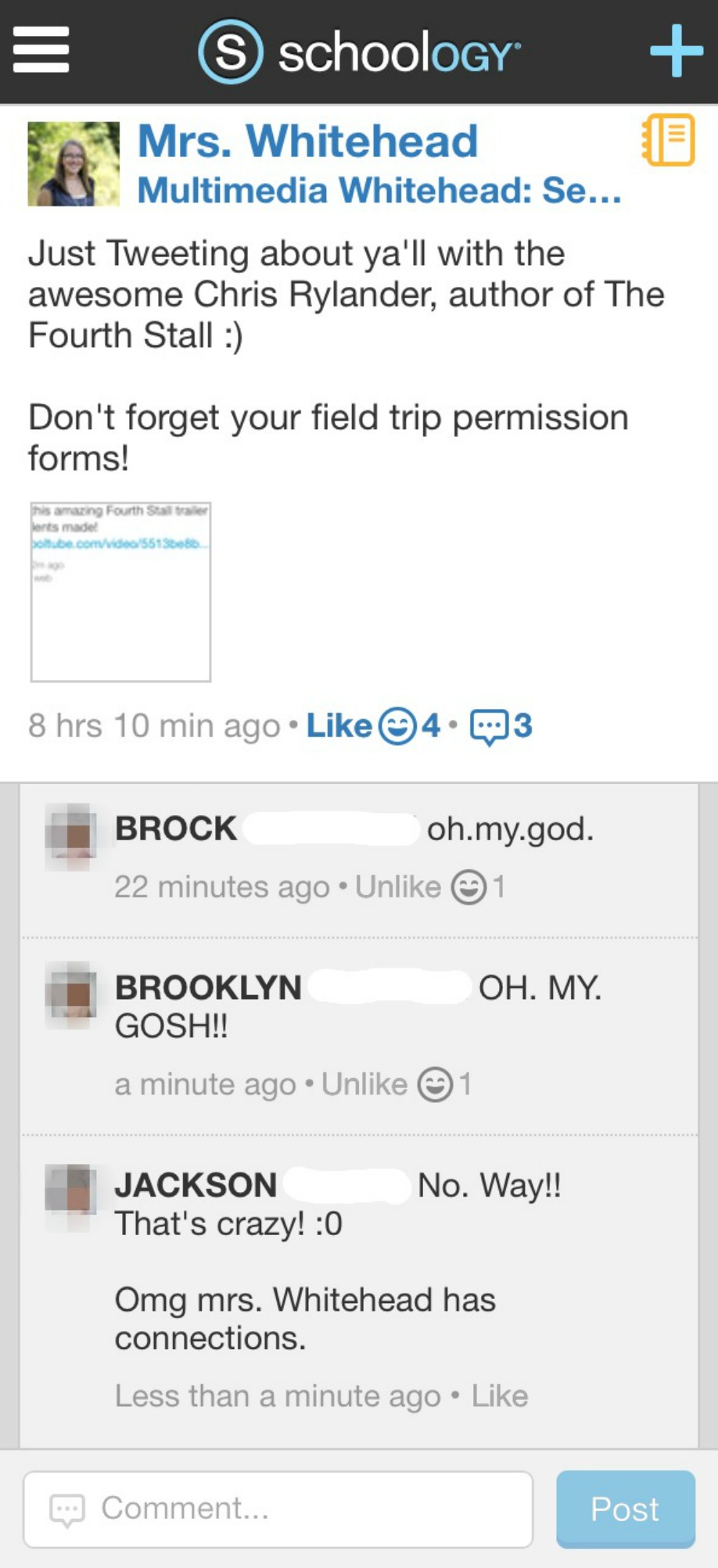Open Mrs. Whitehead's profile name link
The image size is (718, 1568).
pos(307,141)
